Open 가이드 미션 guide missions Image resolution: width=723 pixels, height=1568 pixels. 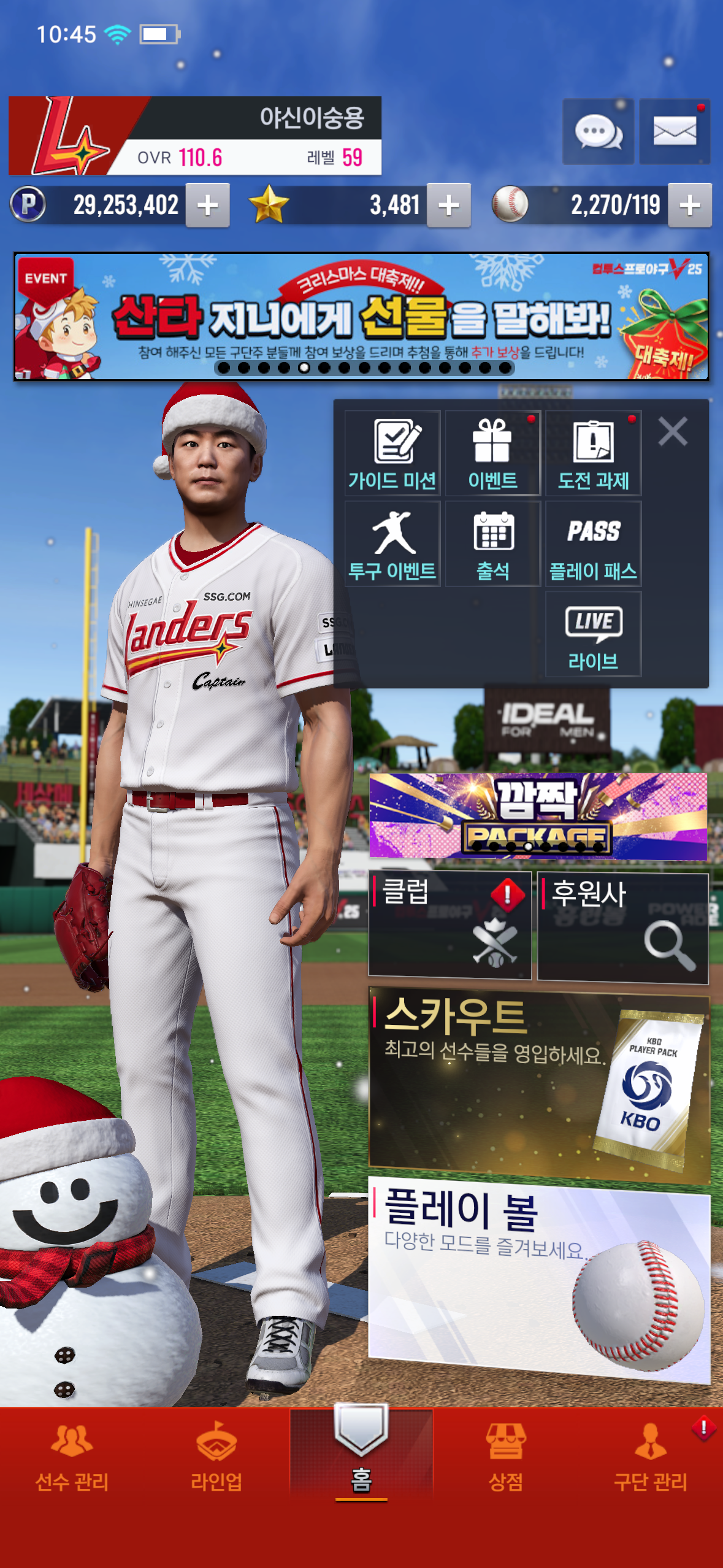tap(392, 453)
